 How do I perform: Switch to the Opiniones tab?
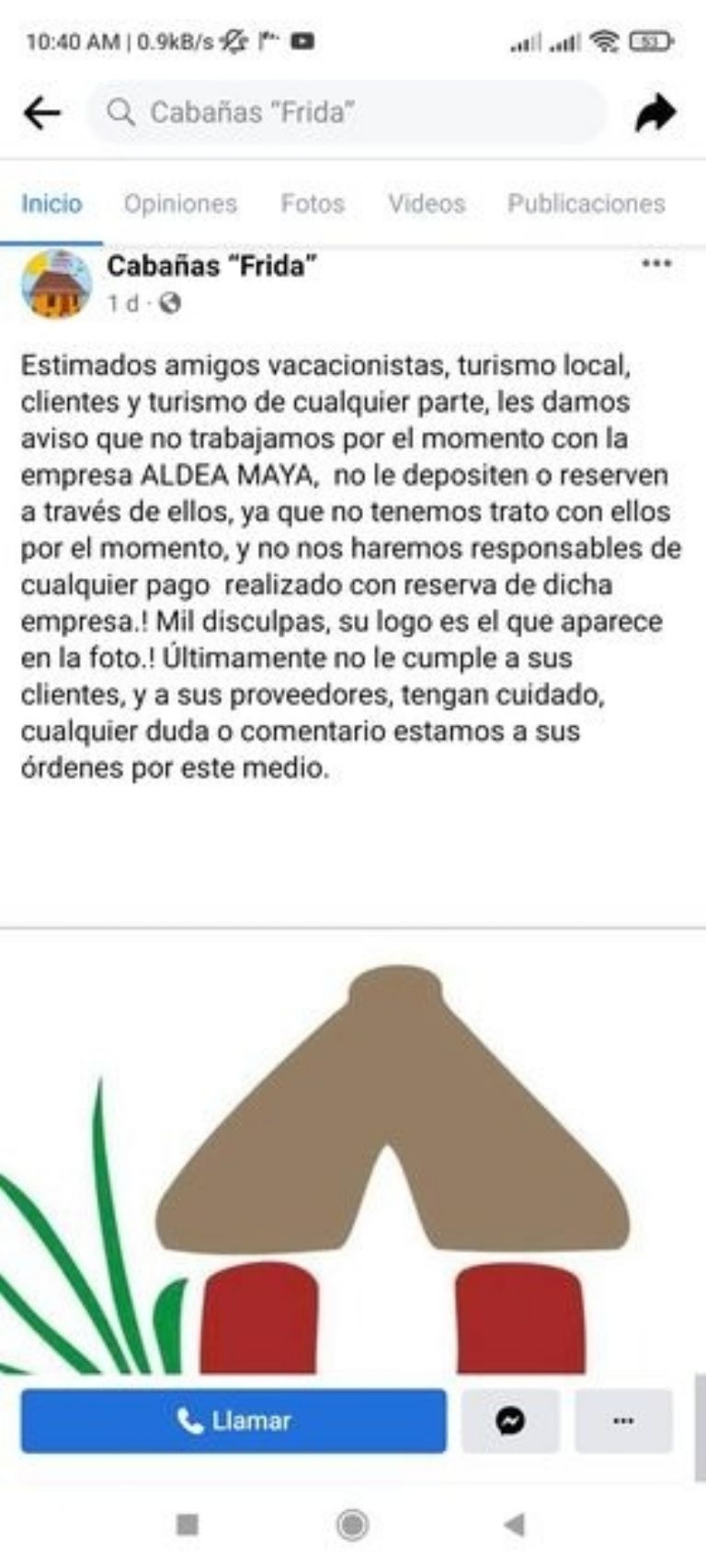[x=180, y=203]
